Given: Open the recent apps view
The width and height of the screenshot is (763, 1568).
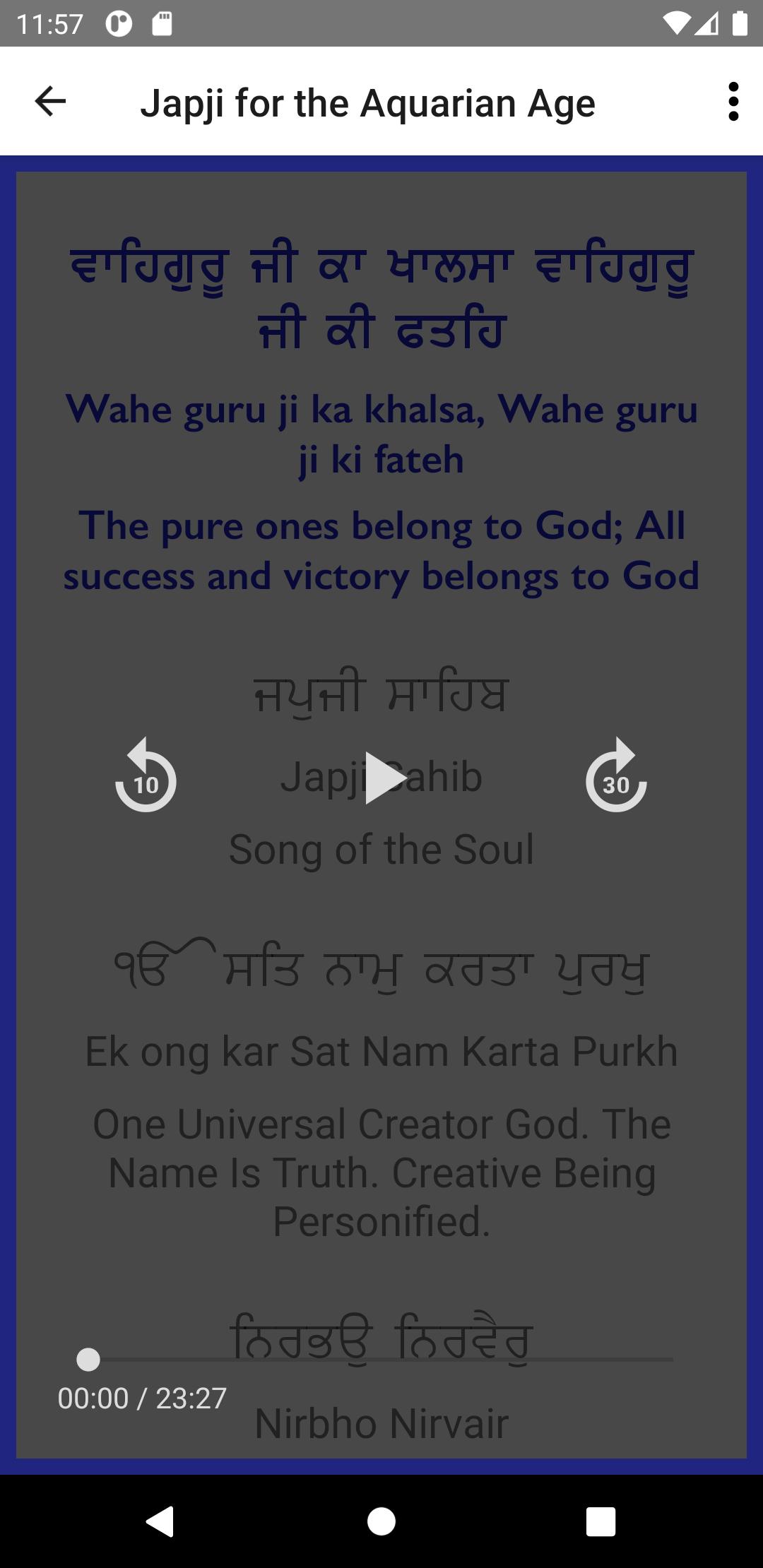Looking at the screenshot, I should (x=601, y=1521).
